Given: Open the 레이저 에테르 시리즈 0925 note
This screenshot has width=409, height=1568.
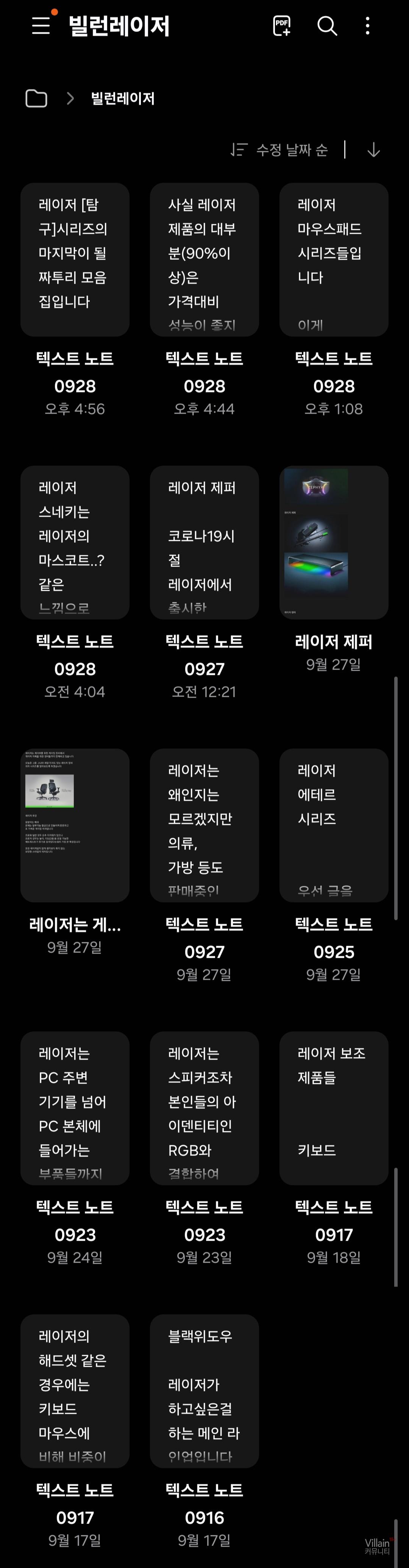Looking at the screenshot, I should tap(334, 825).
